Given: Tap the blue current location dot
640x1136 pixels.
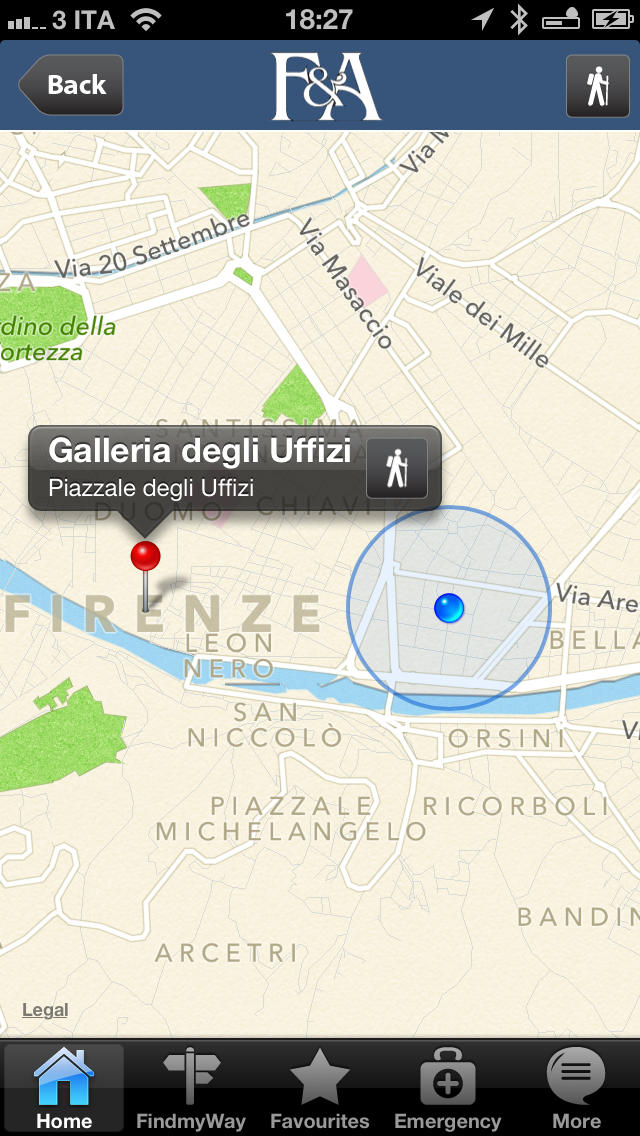Looking at the screenshot, I should click(x=449, y=608).
